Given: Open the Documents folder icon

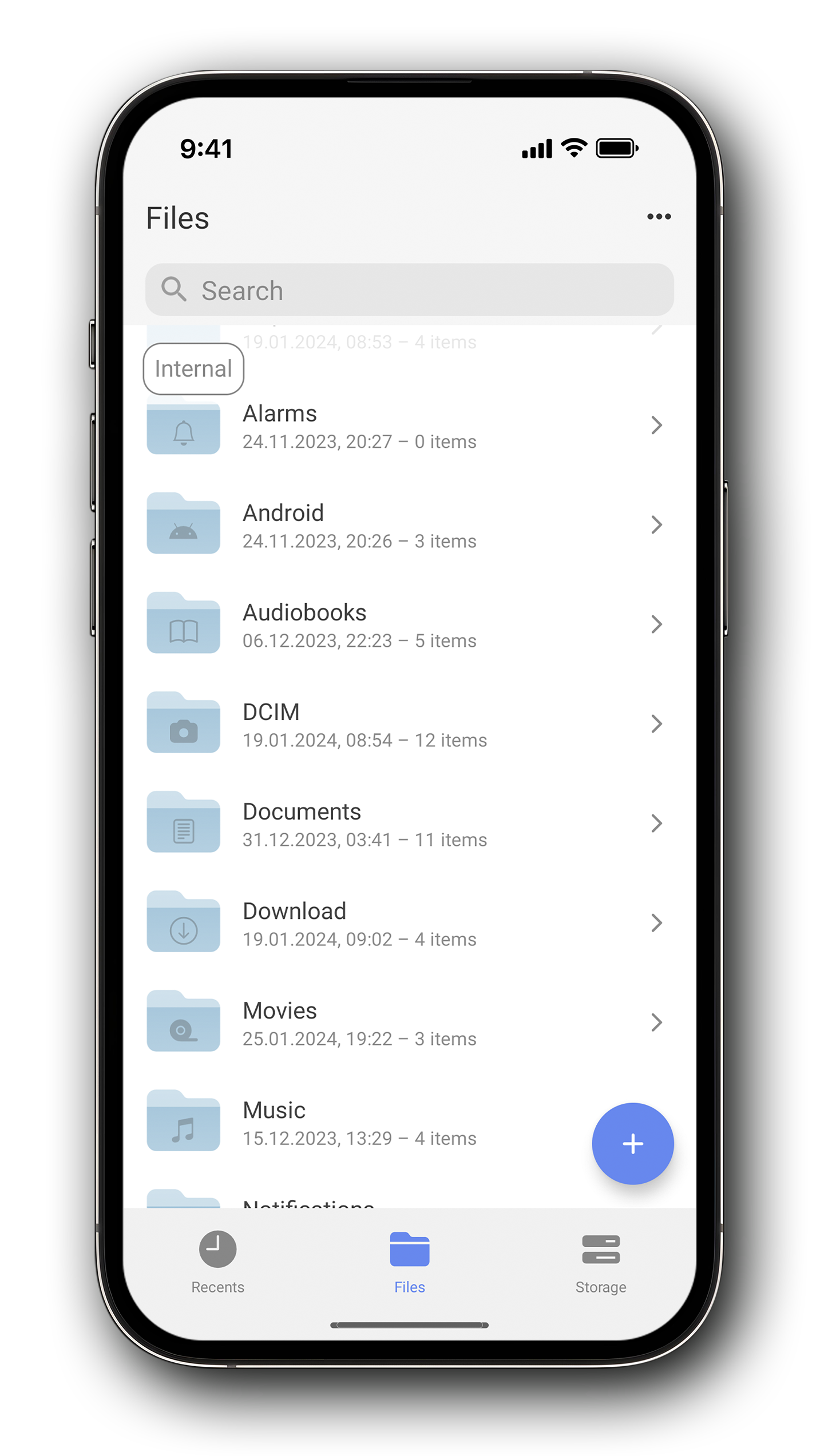Looking at the screenshot, I should tap(183, 824).
